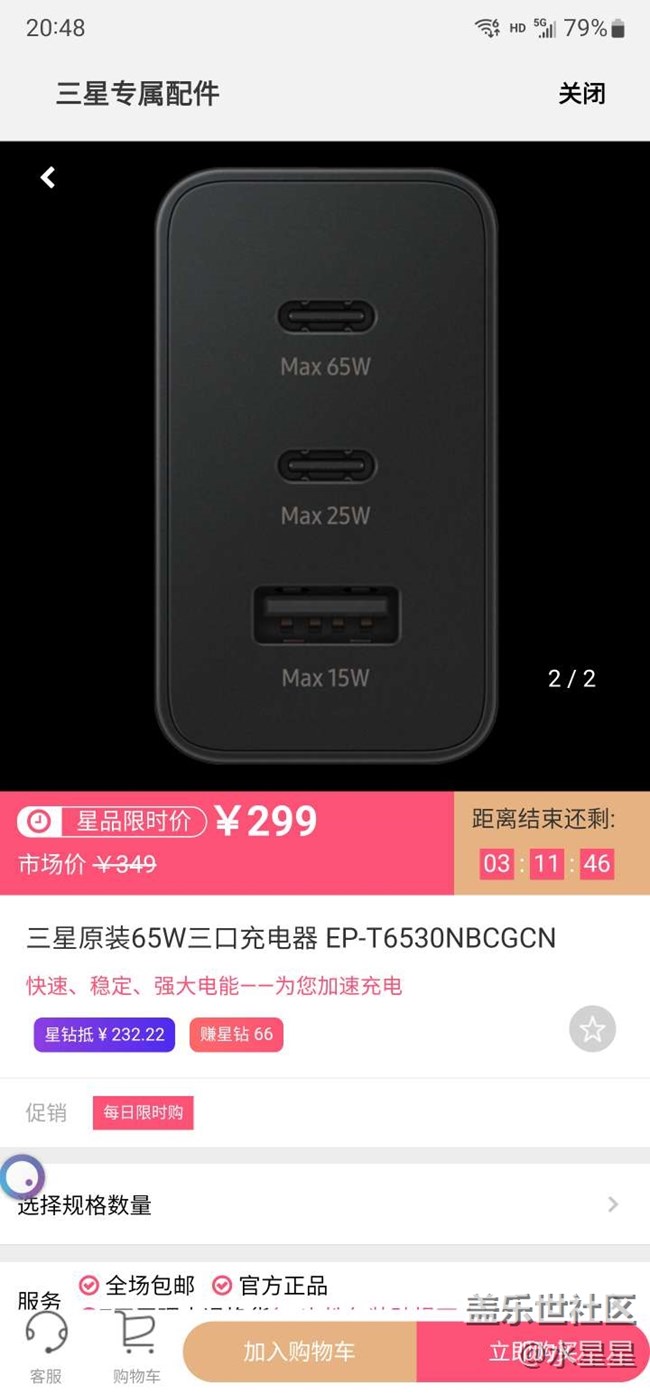The width and height of the screenshot is (650, 1394).
Task: Tap 关闭 to close the page
Action: (581, 94)
